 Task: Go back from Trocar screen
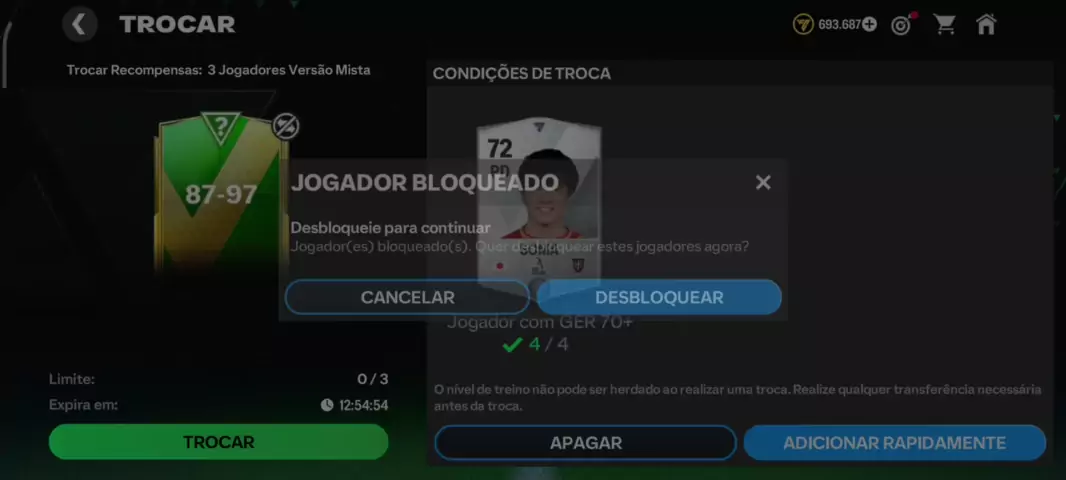tap(79, 24)
